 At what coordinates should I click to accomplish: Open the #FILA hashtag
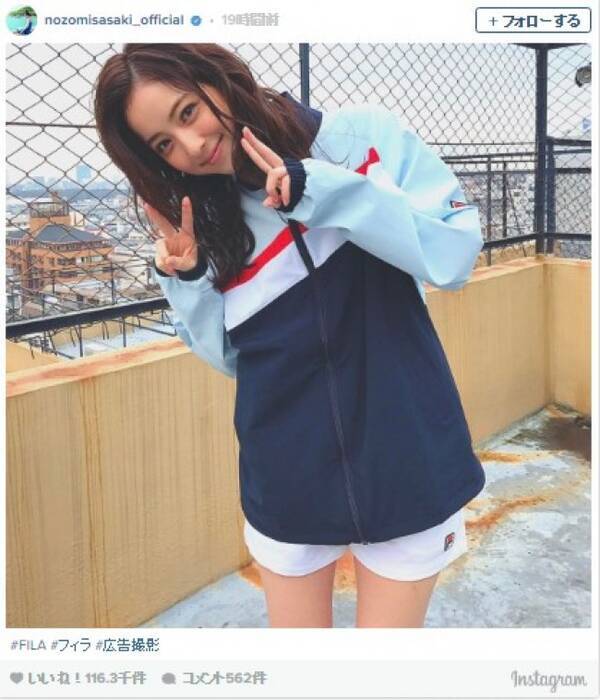coord(26,646)
